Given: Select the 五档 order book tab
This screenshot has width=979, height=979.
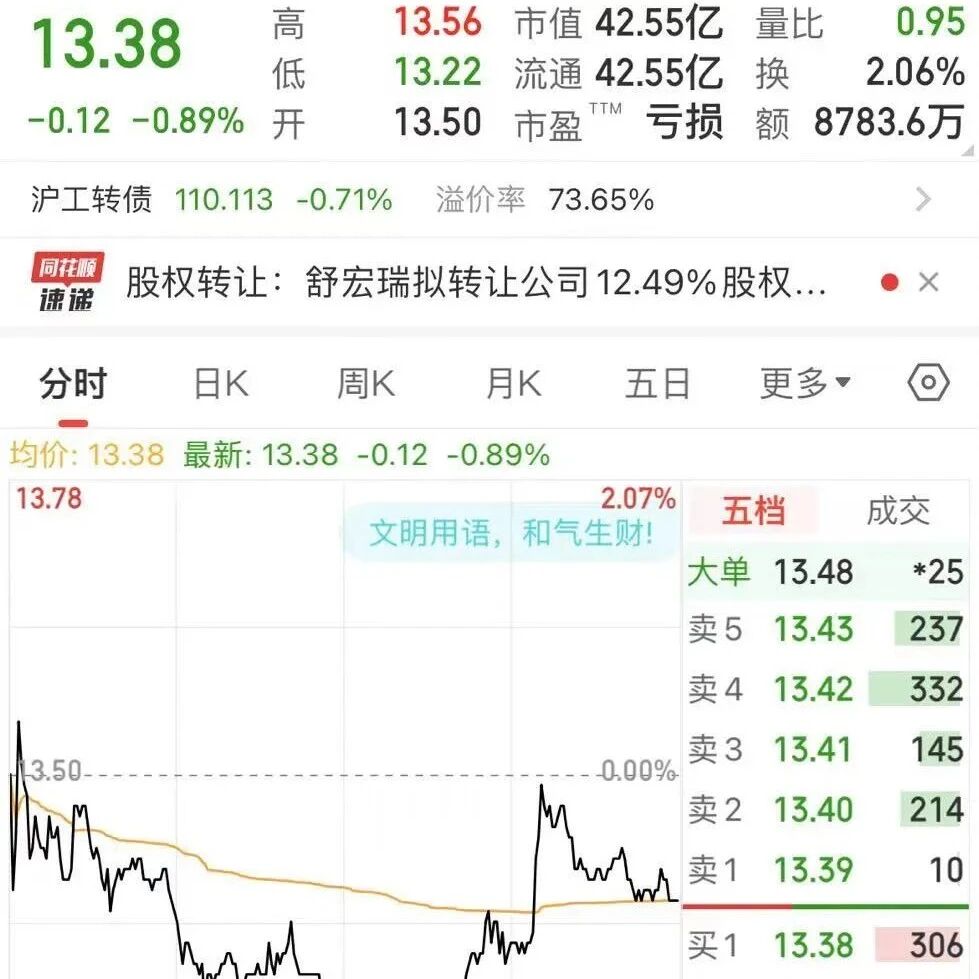Looking at the screenshot, I should [x=753, y=511].
